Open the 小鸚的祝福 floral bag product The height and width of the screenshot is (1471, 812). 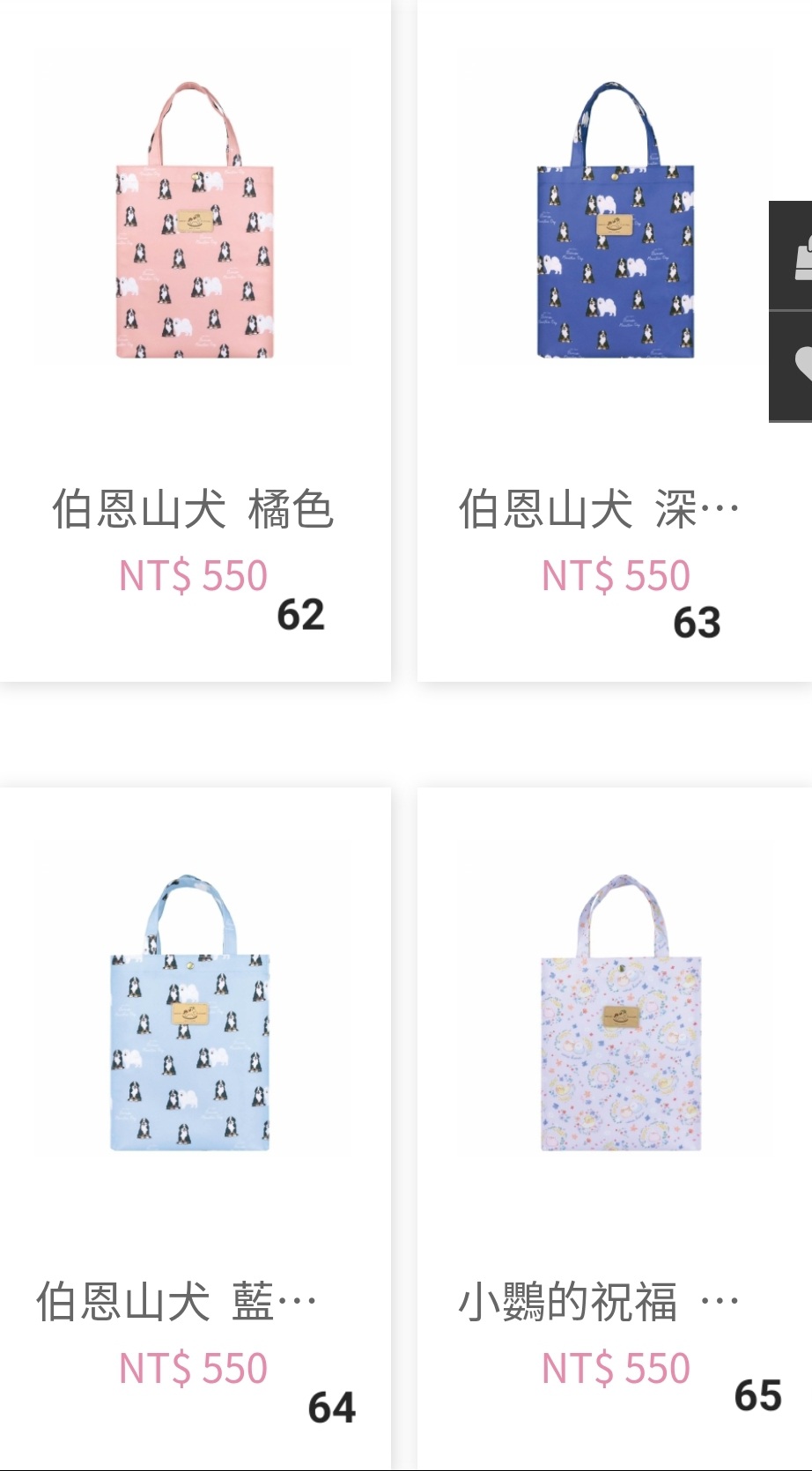[621, 1013]
